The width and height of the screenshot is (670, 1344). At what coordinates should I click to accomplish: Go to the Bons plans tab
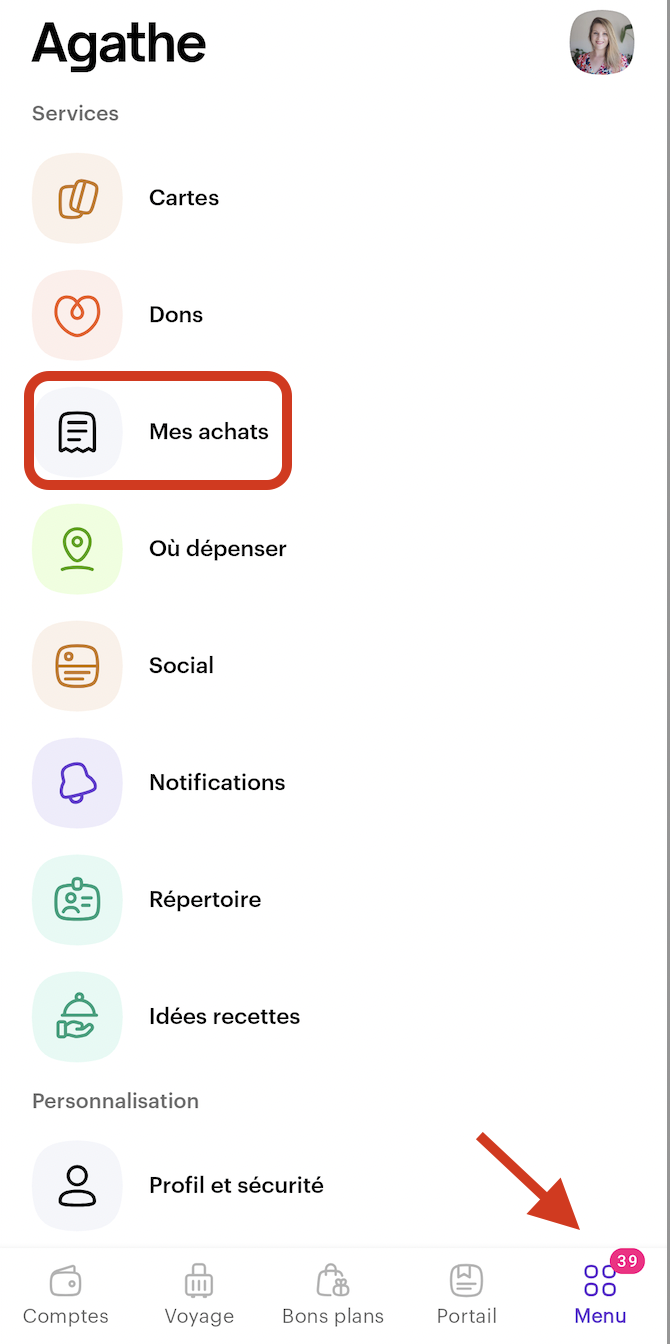(333, 1295)
